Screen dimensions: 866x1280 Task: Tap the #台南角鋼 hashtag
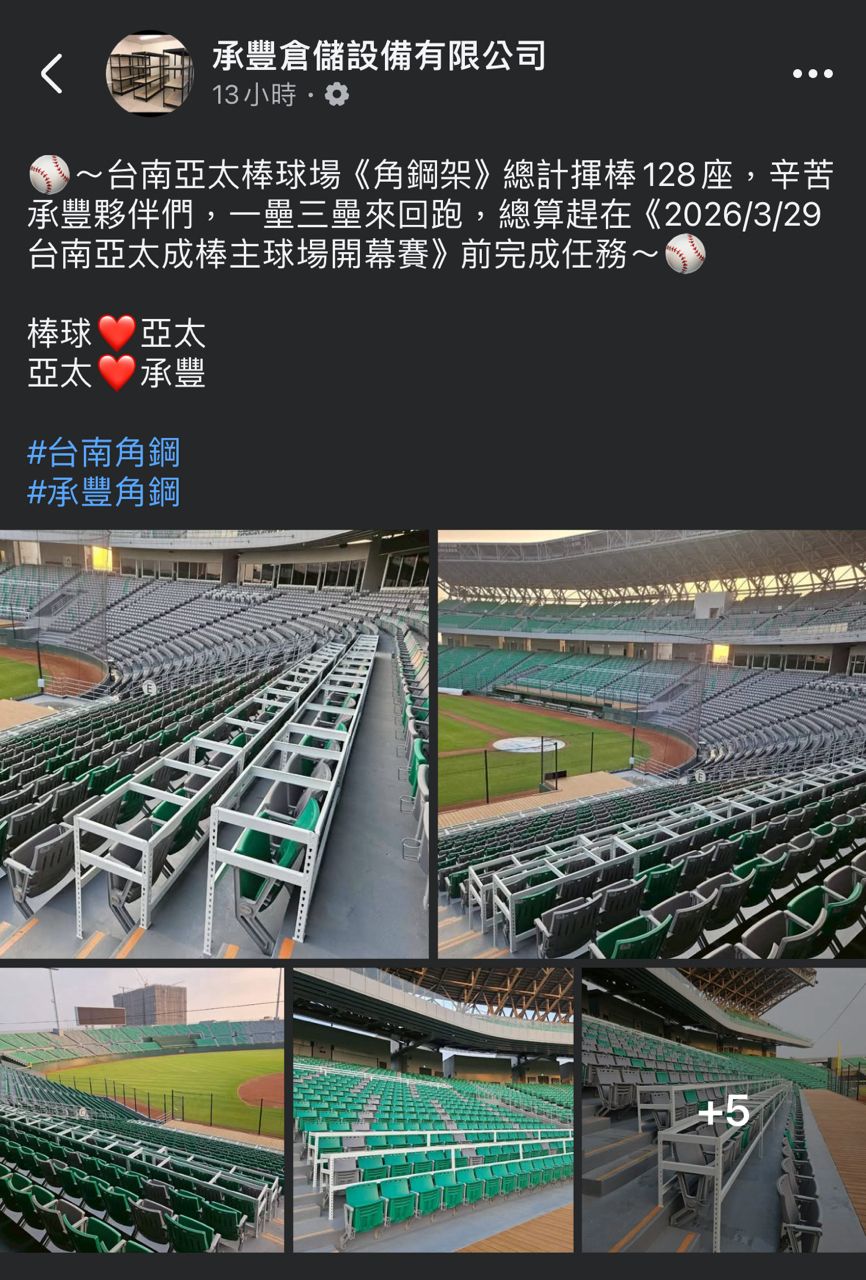pos(104,453)
